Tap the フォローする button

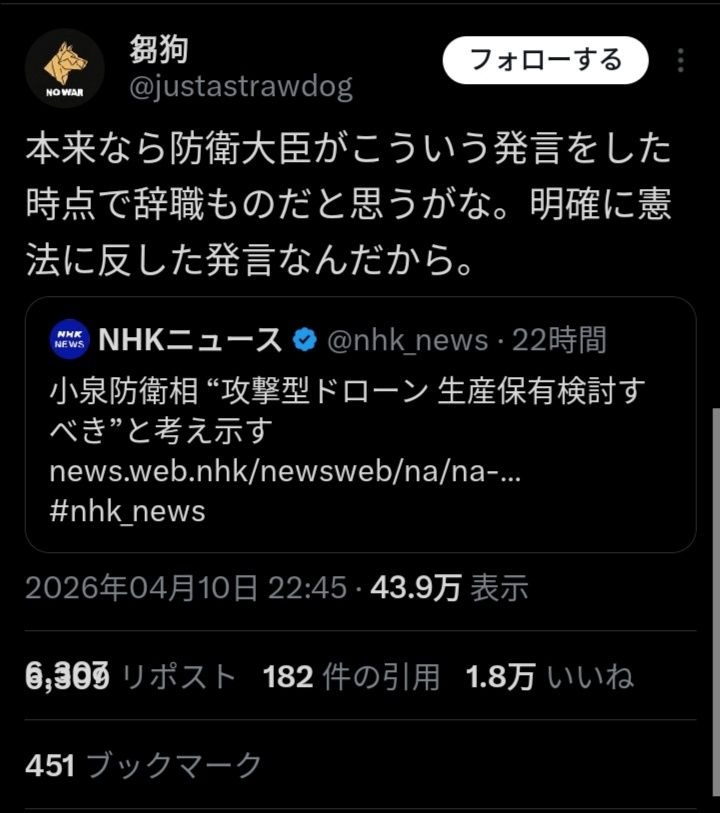point(545,61)
